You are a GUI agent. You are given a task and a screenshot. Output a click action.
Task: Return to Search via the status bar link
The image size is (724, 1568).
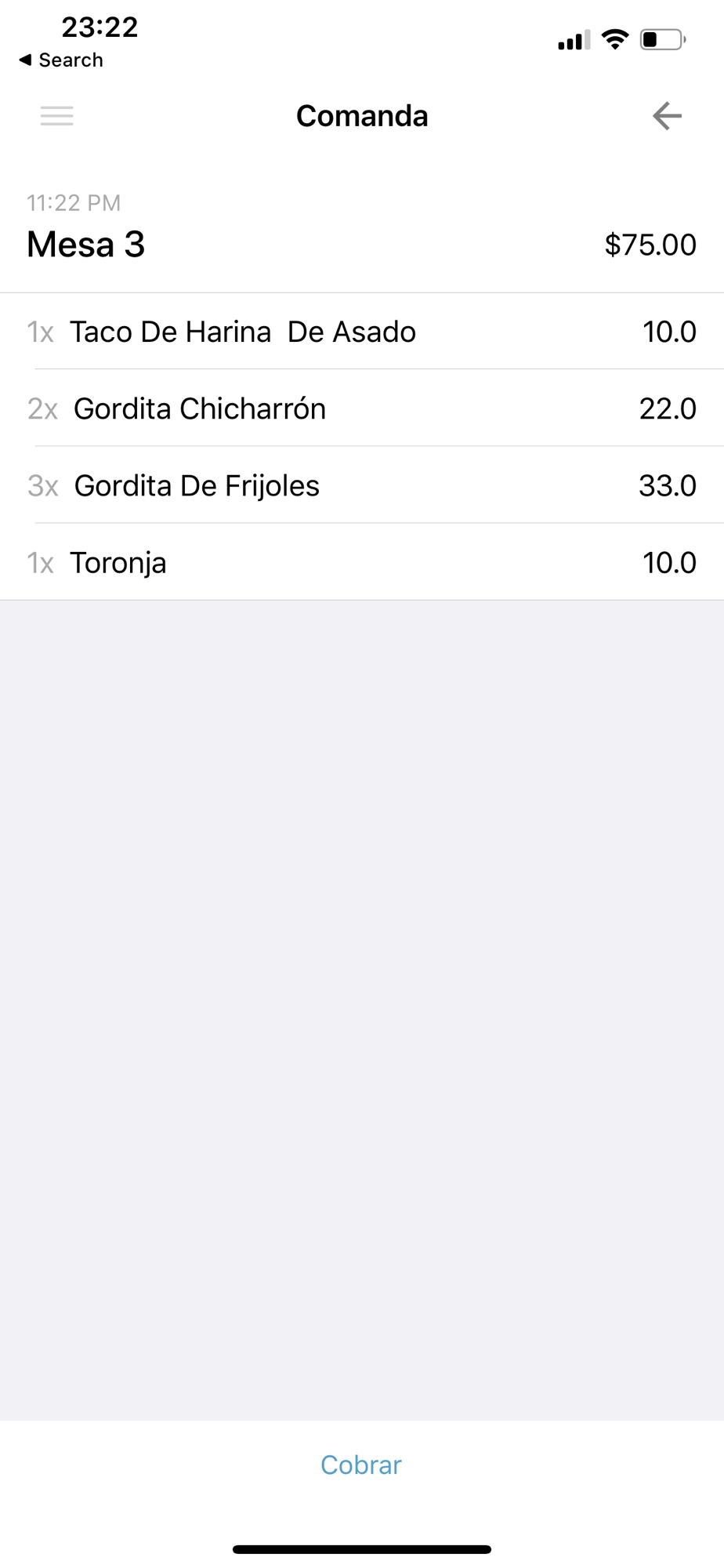pyautogui.click(x=61, y=60)
